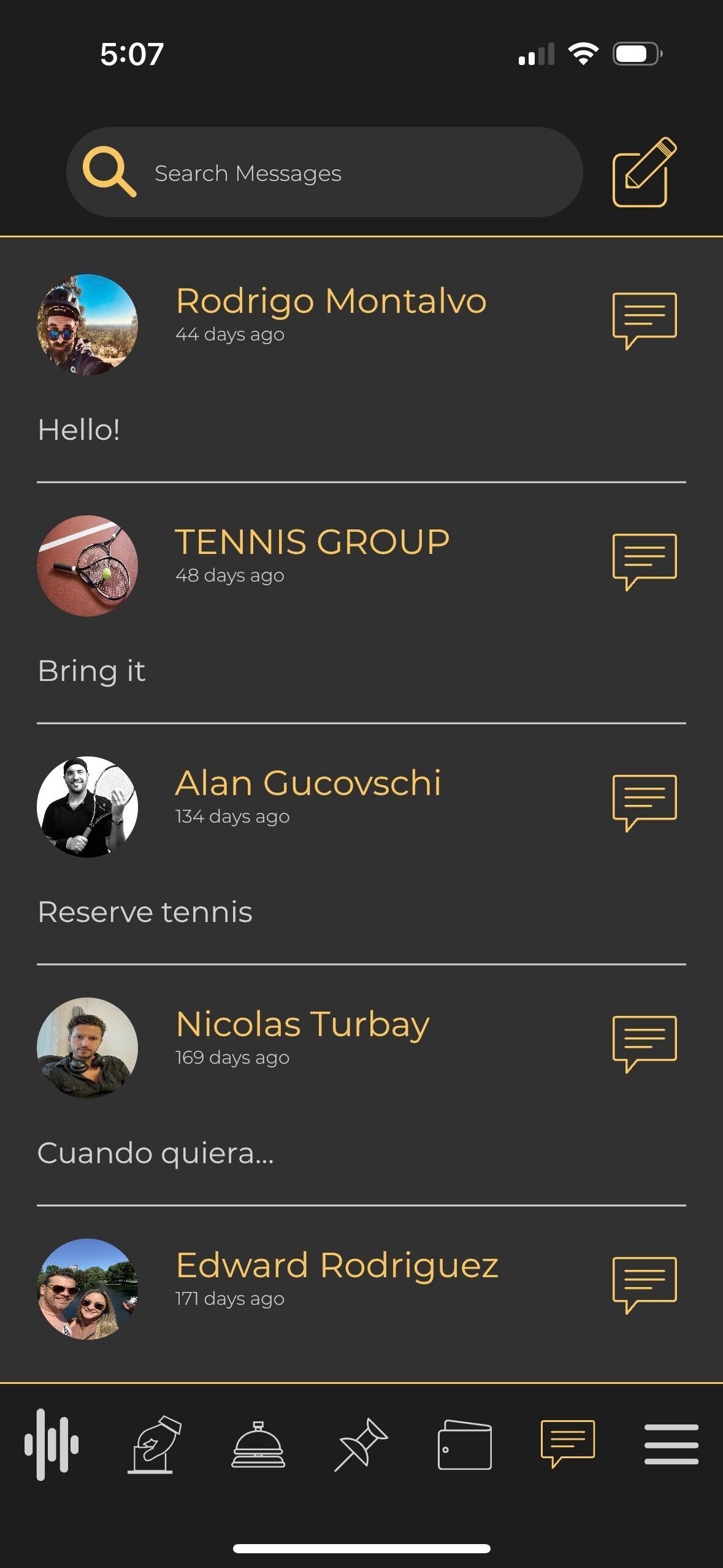Open the chat with Rodrigo Montalvo

tap(361, 360)
